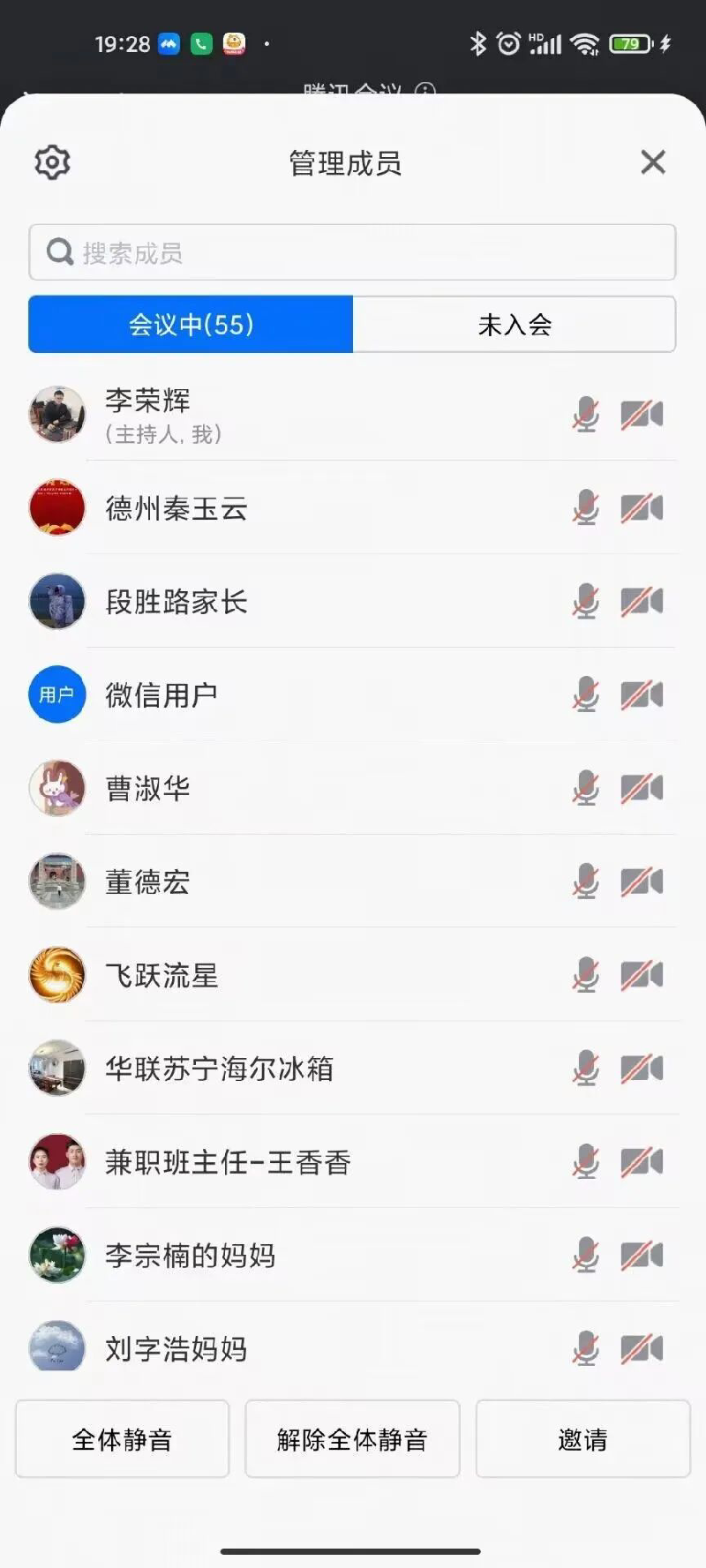The width and height of the screenshot is (706, 1568).
Task: Toggle microphone for 段胜路家长
Action: pos(585,602)
